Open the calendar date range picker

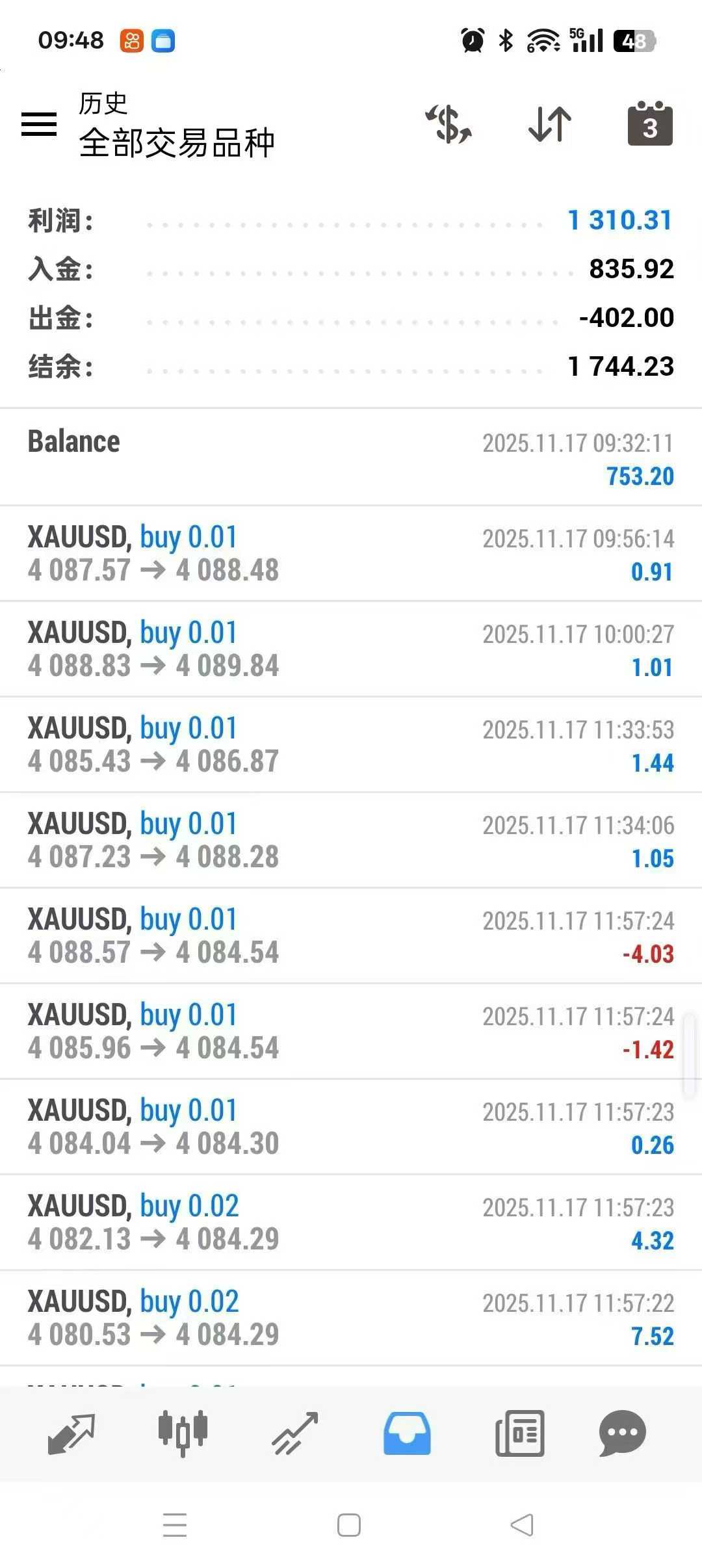[650, 124]
